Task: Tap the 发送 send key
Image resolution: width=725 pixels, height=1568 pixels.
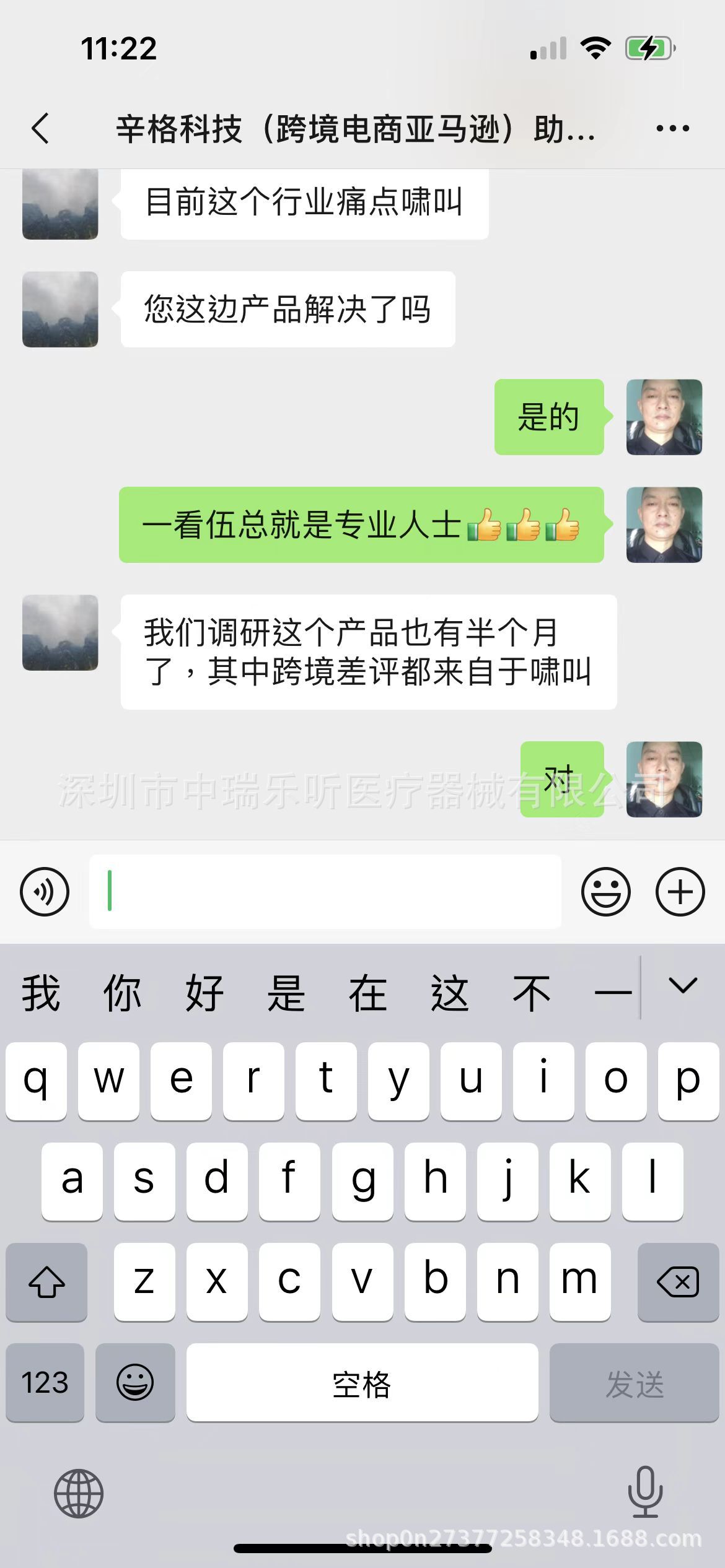Action: 635,1383
